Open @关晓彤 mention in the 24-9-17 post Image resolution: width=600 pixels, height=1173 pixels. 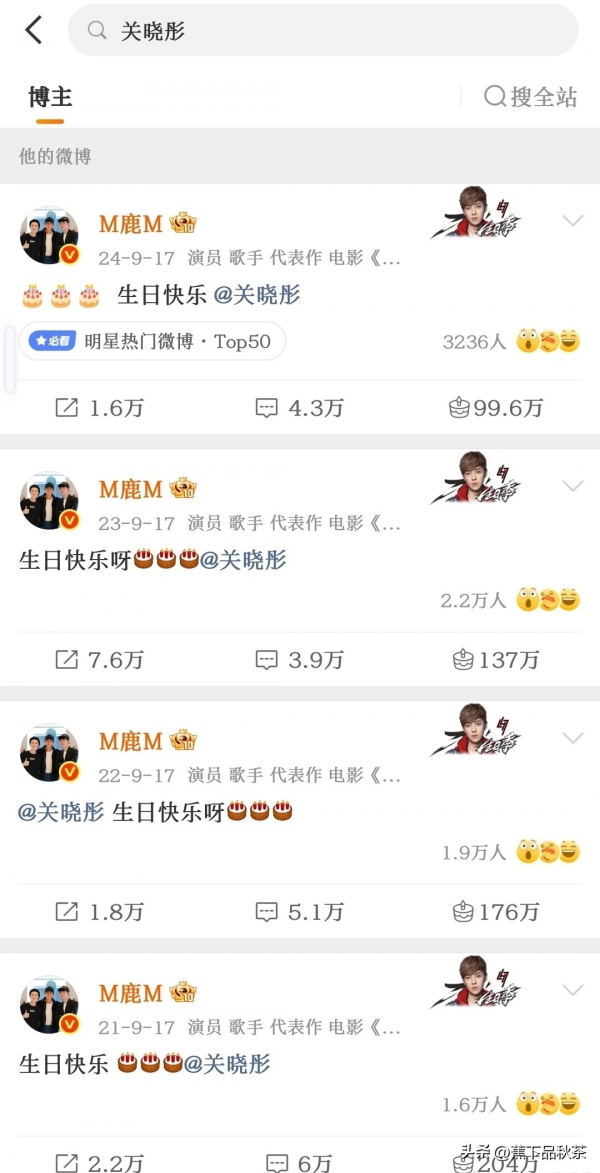(258, 295)
